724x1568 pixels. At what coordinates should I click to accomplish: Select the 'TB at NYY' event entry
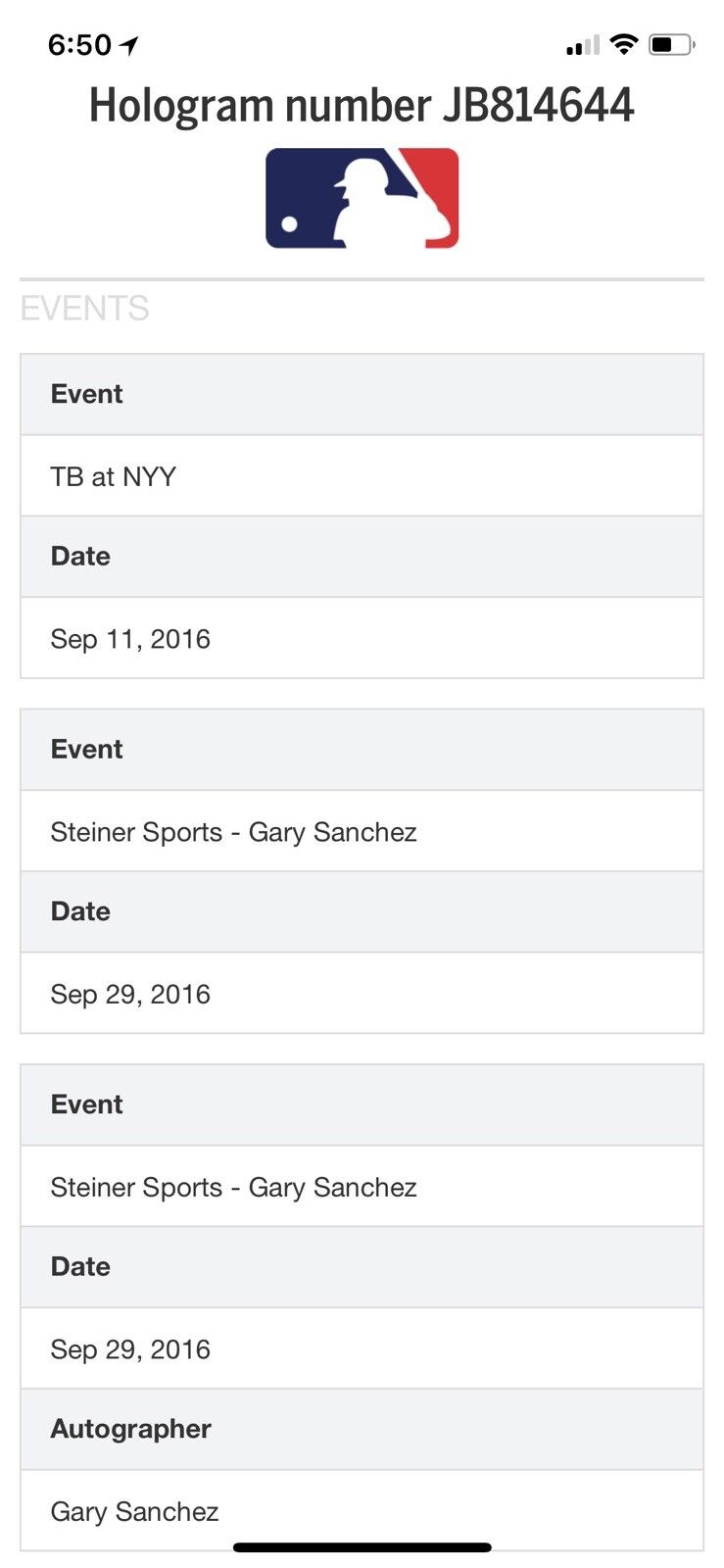[113, 476]
